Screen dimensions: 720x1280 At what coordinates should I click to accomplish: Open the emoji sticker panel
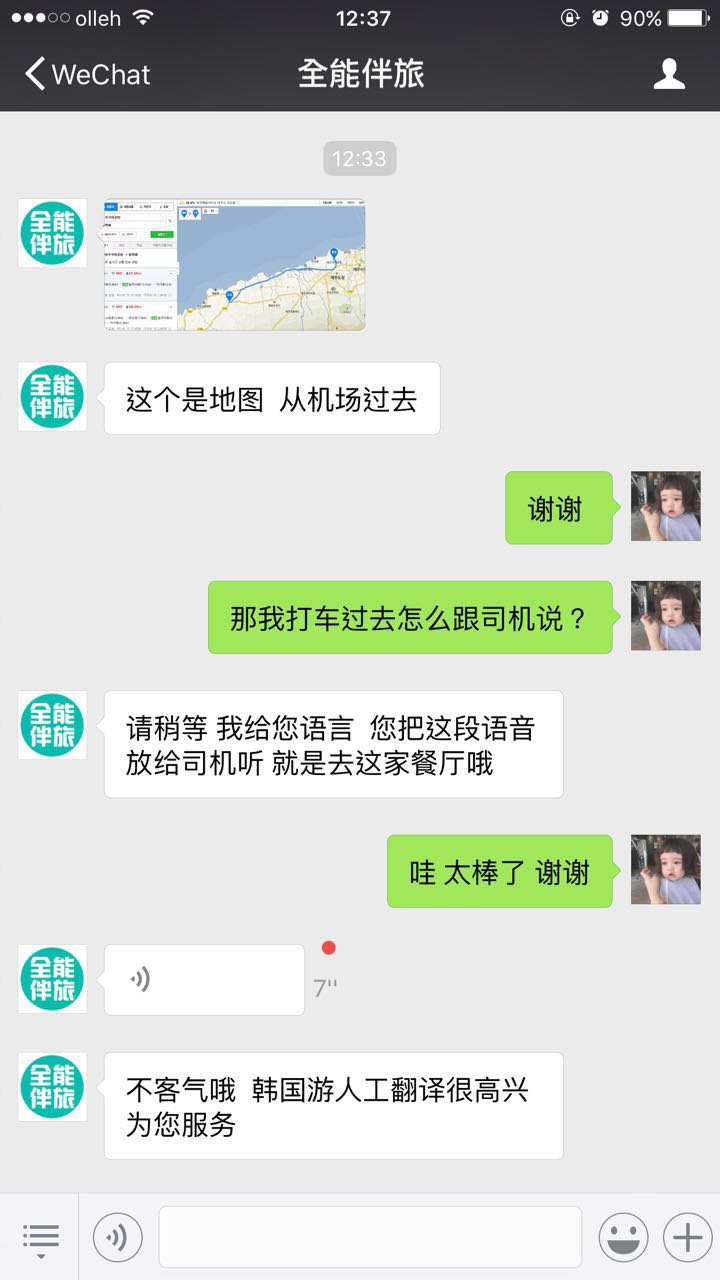[623, 1238]
